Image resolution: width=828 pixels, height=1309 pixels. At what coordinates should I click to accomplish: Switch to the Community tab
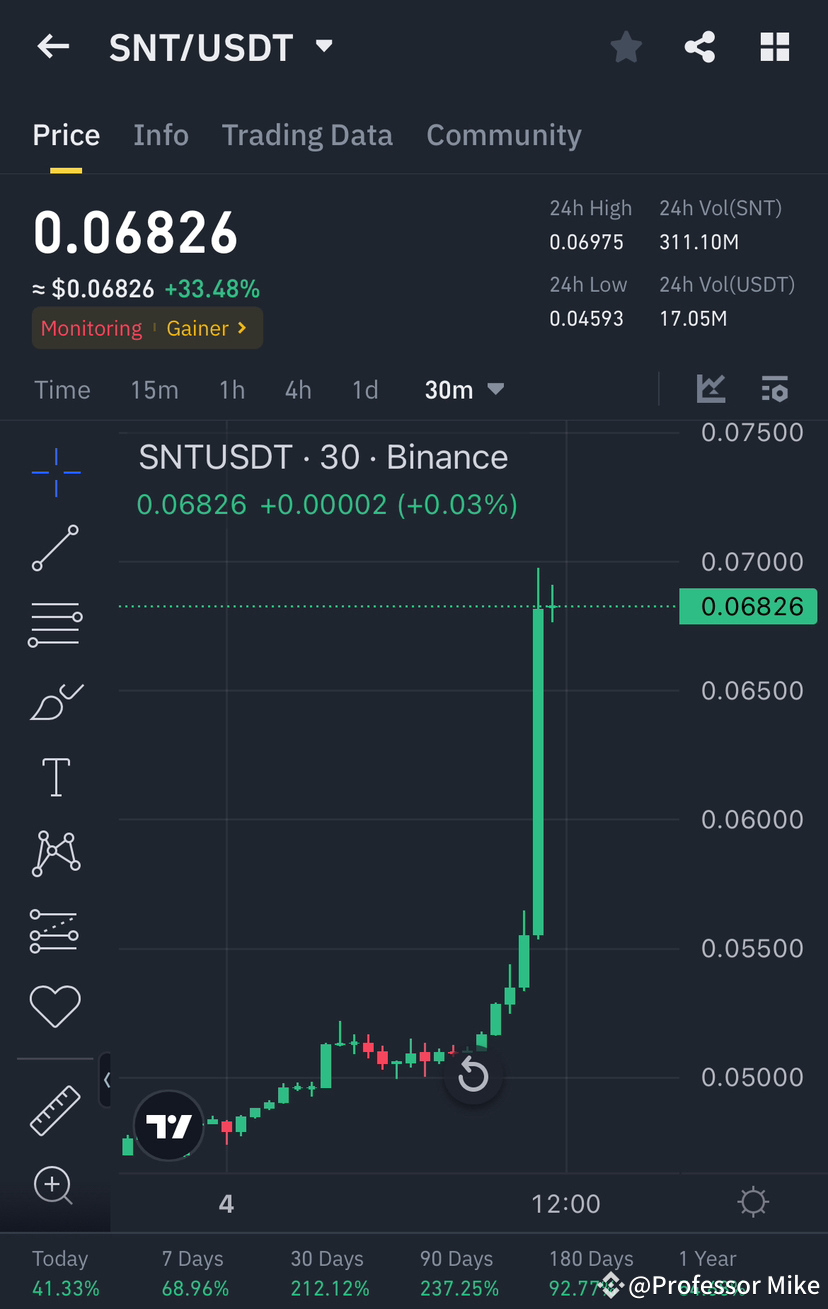pyautogui.click(x=504, y=135)
